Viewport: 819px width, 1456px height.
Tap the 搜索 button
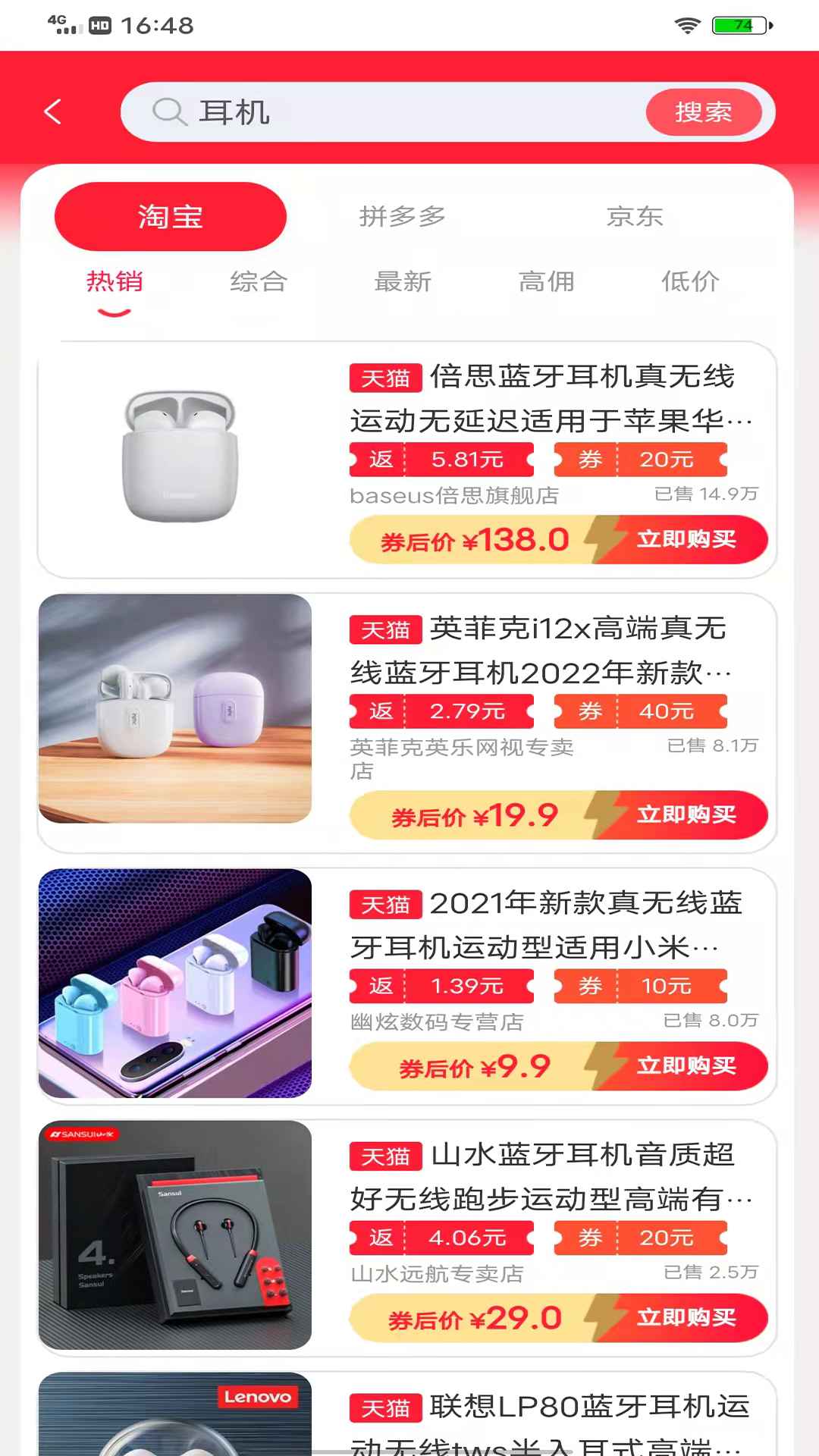click(703, 112)
